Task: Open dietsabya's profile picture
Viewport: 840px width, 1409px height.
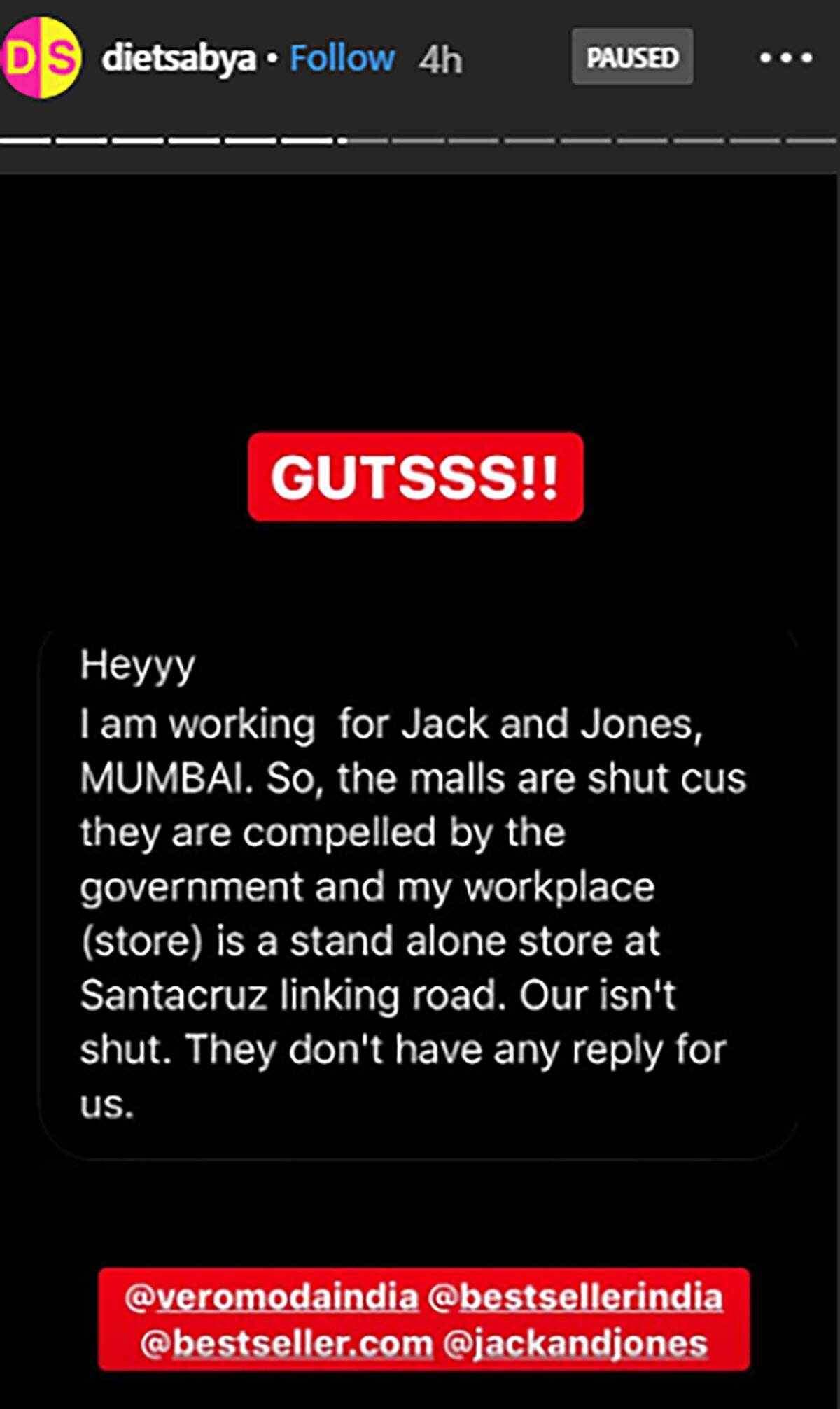Action: tap(42, 57)
